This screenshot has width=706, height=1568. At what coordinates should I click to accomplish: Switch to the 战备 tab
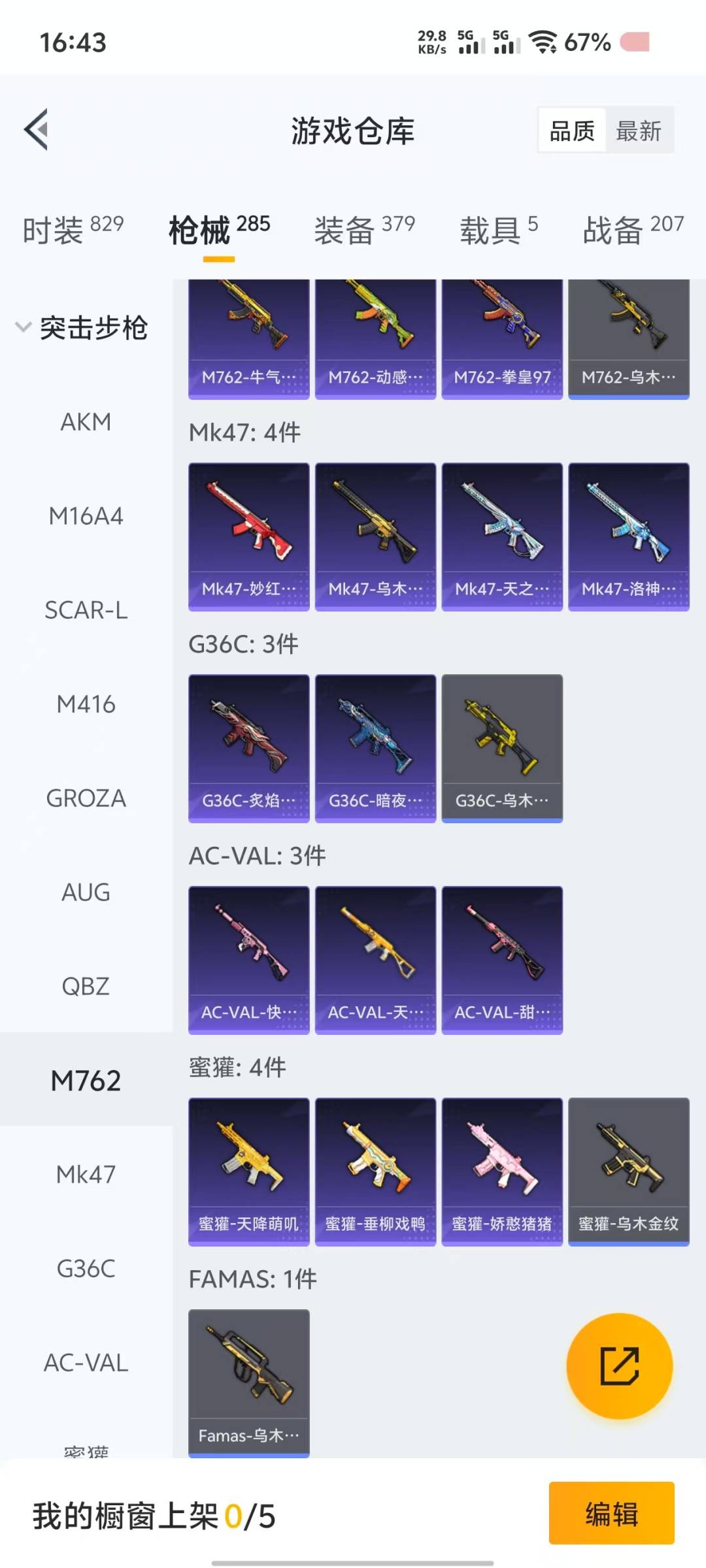click(633, 230)
